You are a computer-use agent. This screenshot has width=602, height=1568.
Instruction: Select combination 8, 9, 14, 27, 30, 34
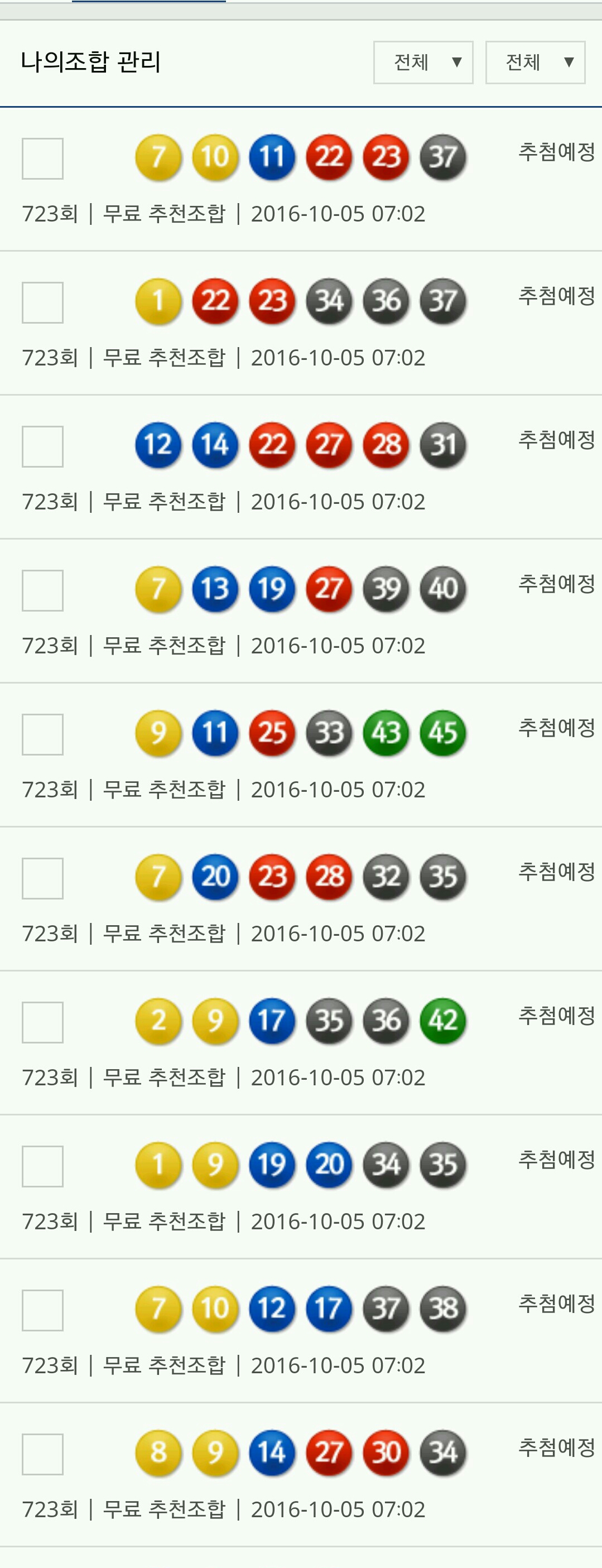coord(42,1454)
